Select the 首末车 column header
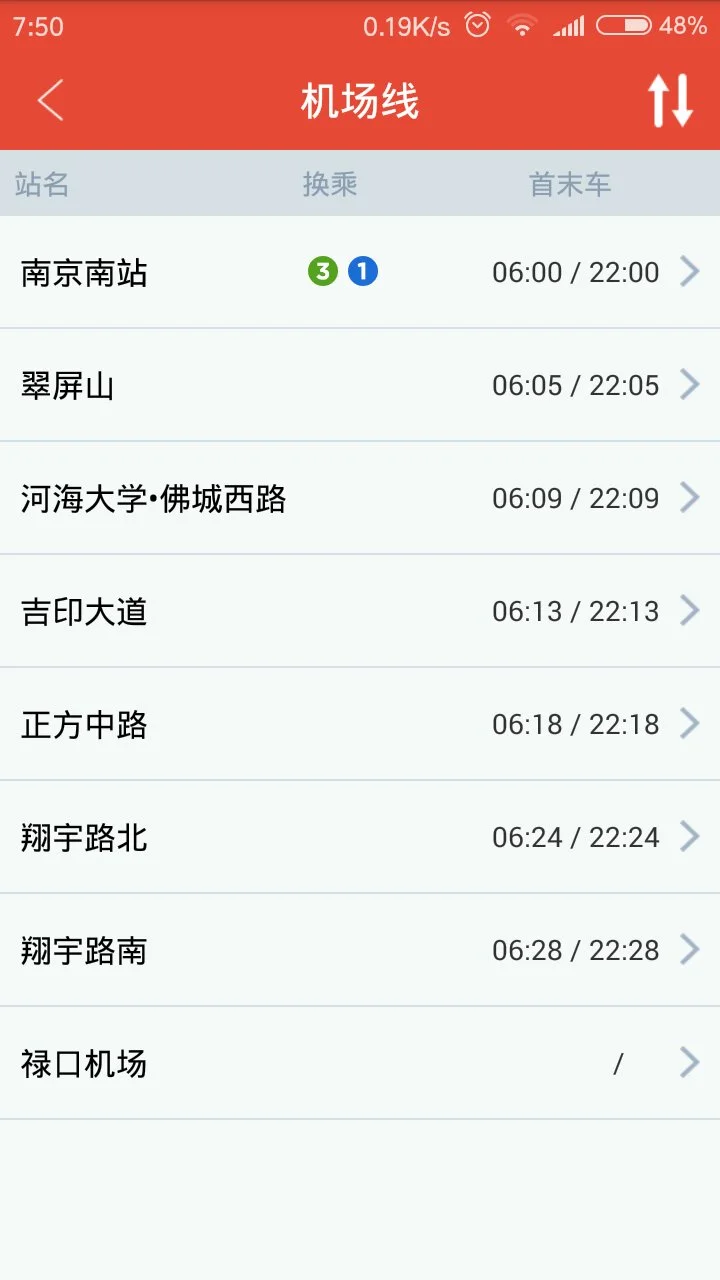This screenshot has height=1280, width=720. (570, 184)
